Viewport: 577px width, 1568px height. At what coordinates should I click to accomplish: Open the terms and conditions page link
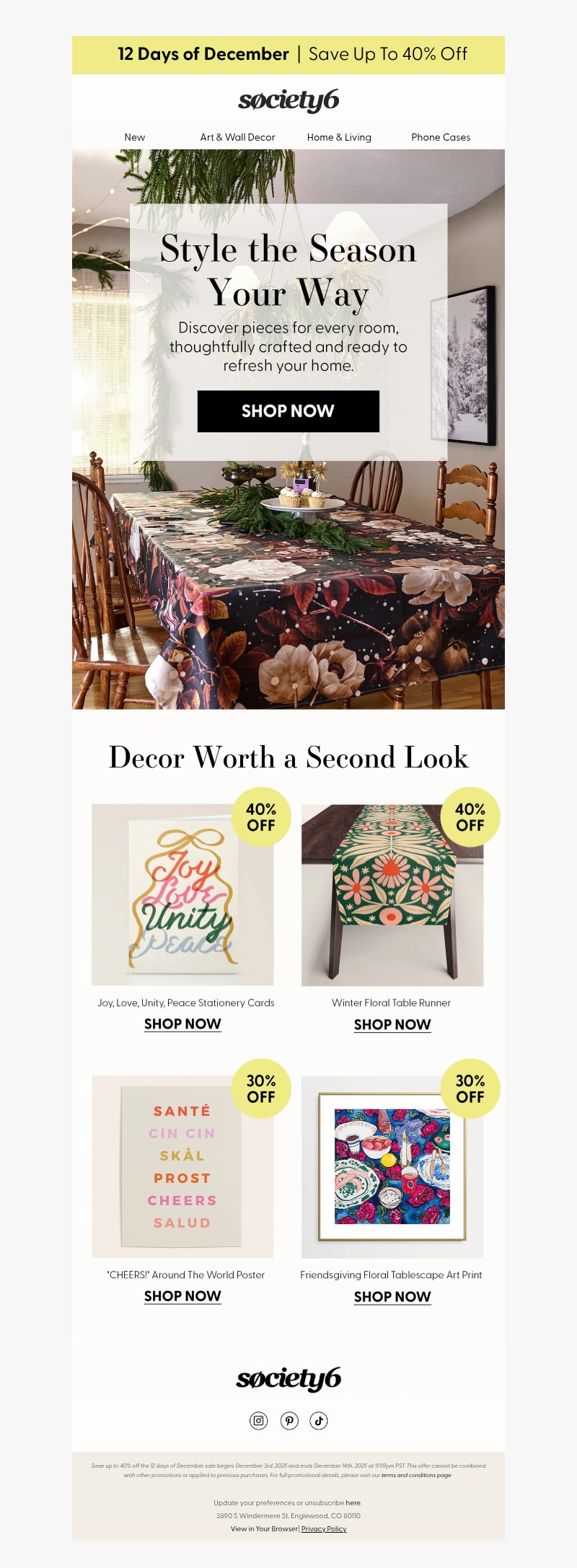tap(416, 1475)
